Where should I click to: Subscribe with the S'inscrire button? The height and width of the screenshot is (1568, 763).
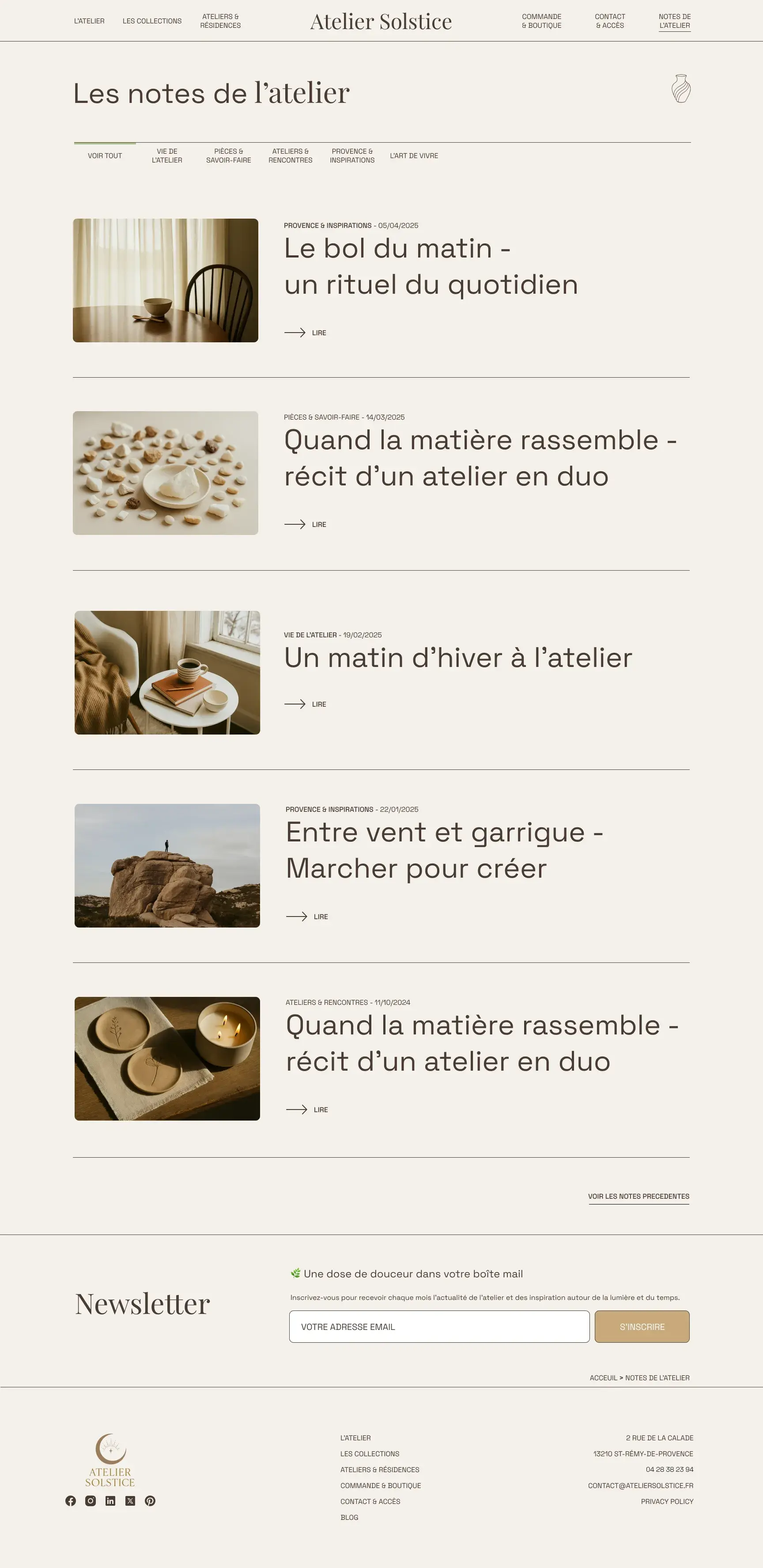pyautogui.click(x=642, y=1326)
